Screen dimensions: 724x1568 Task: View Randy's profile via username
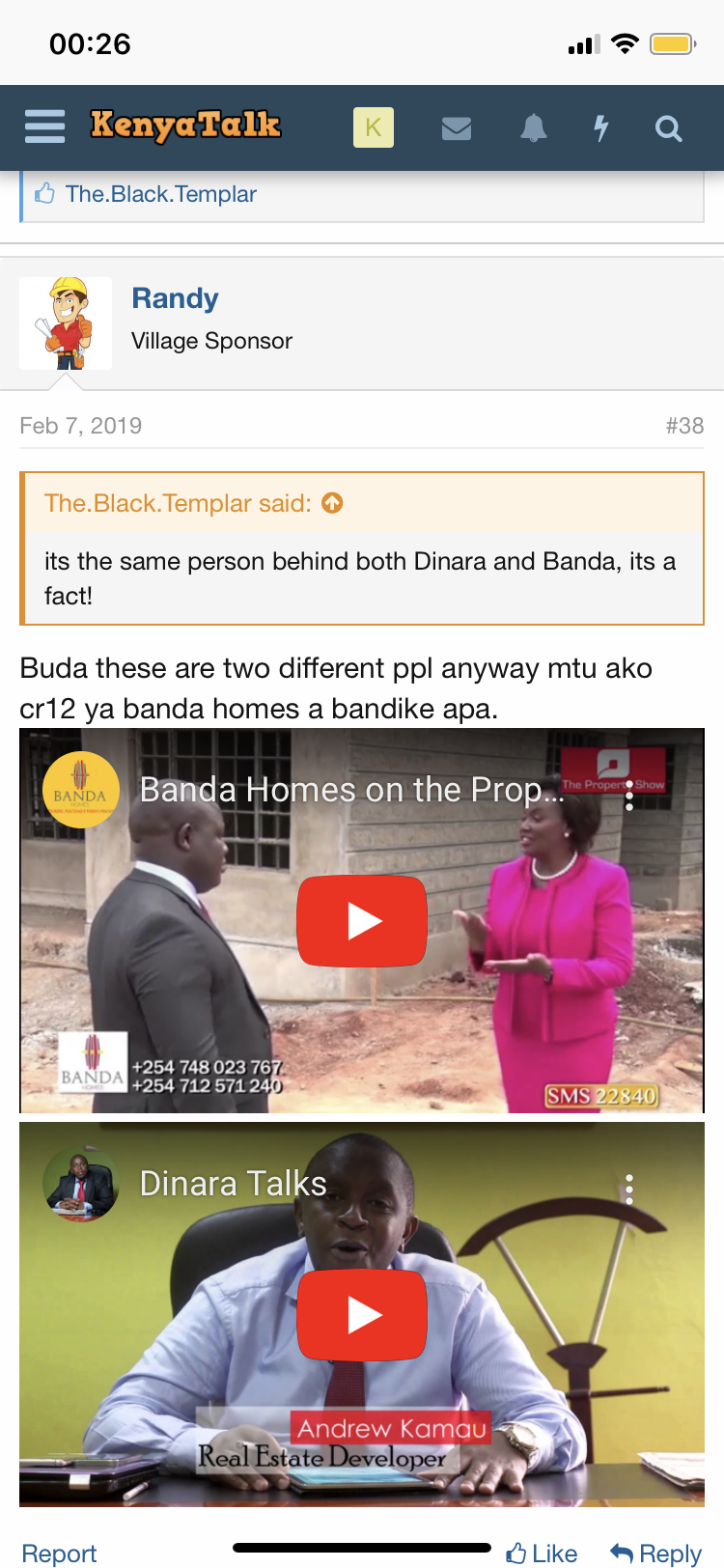point(175,298)
